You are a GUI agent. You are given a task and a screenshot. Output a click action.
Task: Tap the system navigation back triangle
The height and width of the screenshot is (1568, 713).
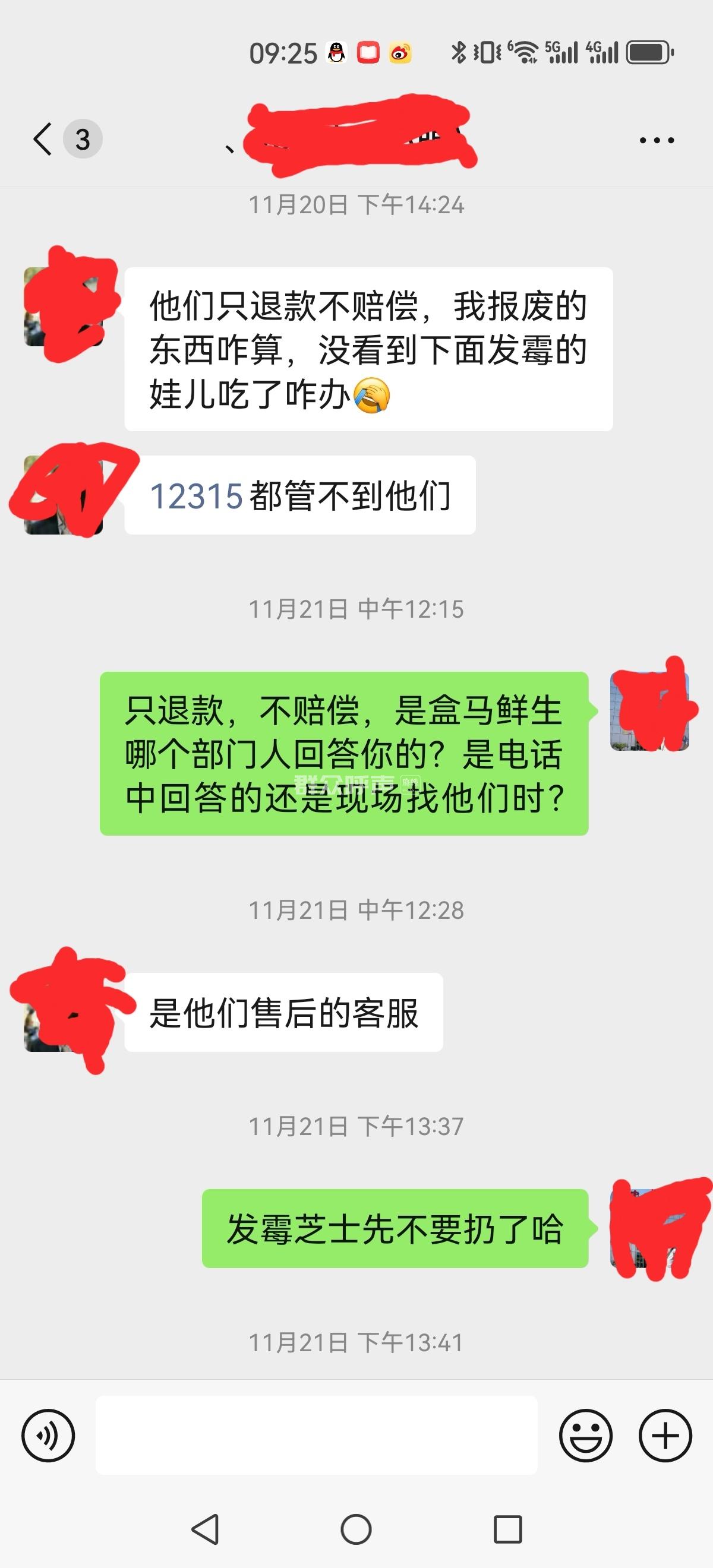pos(206,1529)
